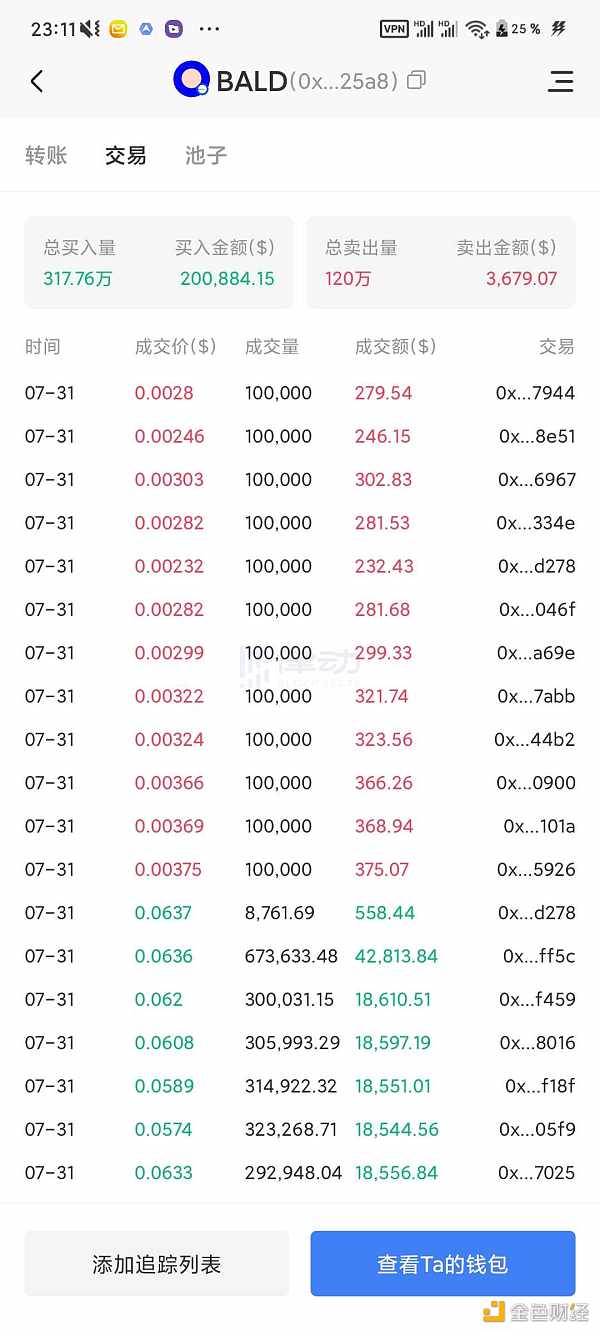Switch to the 池子 tab
The width and height of the screenshot is (600, 1333).
206,155
